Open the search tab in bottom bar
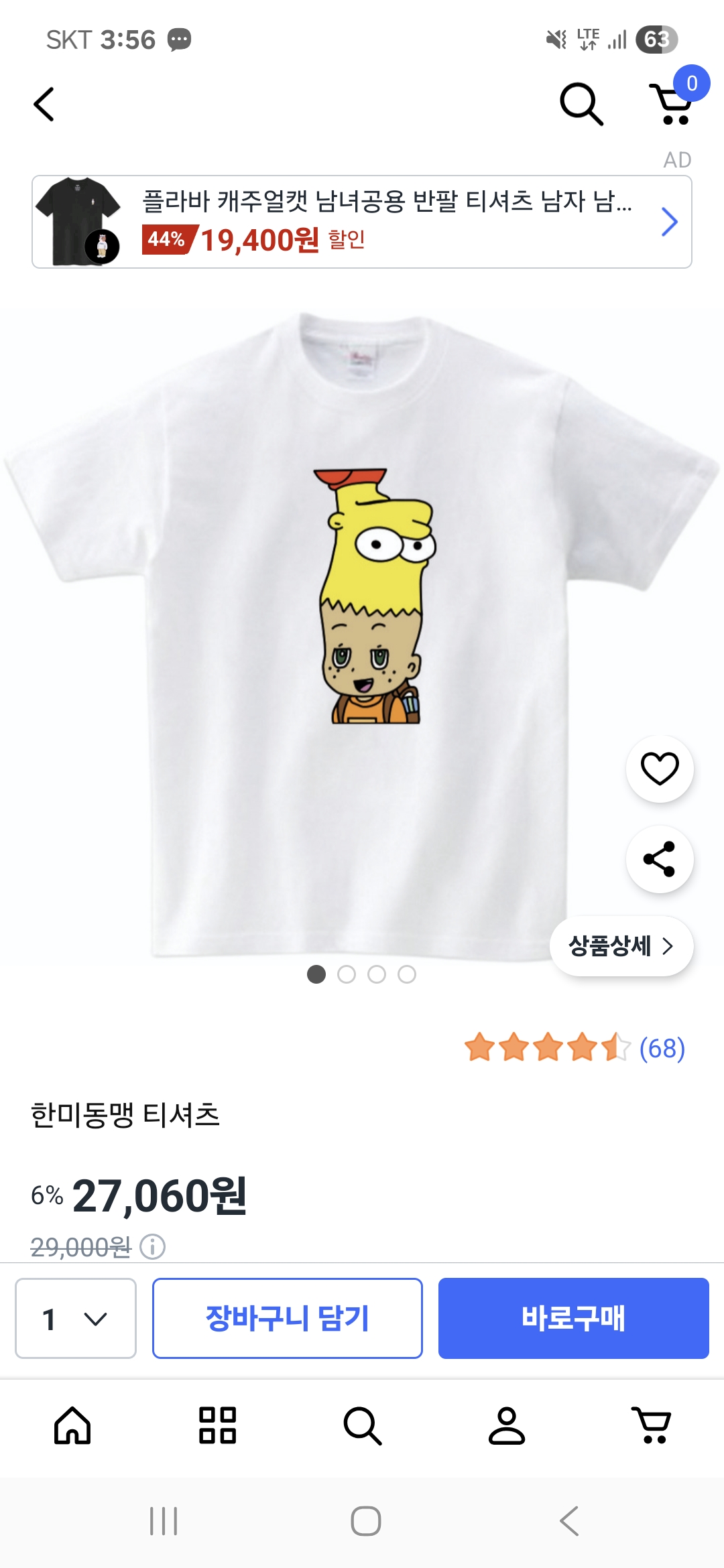The image size is (724, 1568). (x=362, y=1425)
